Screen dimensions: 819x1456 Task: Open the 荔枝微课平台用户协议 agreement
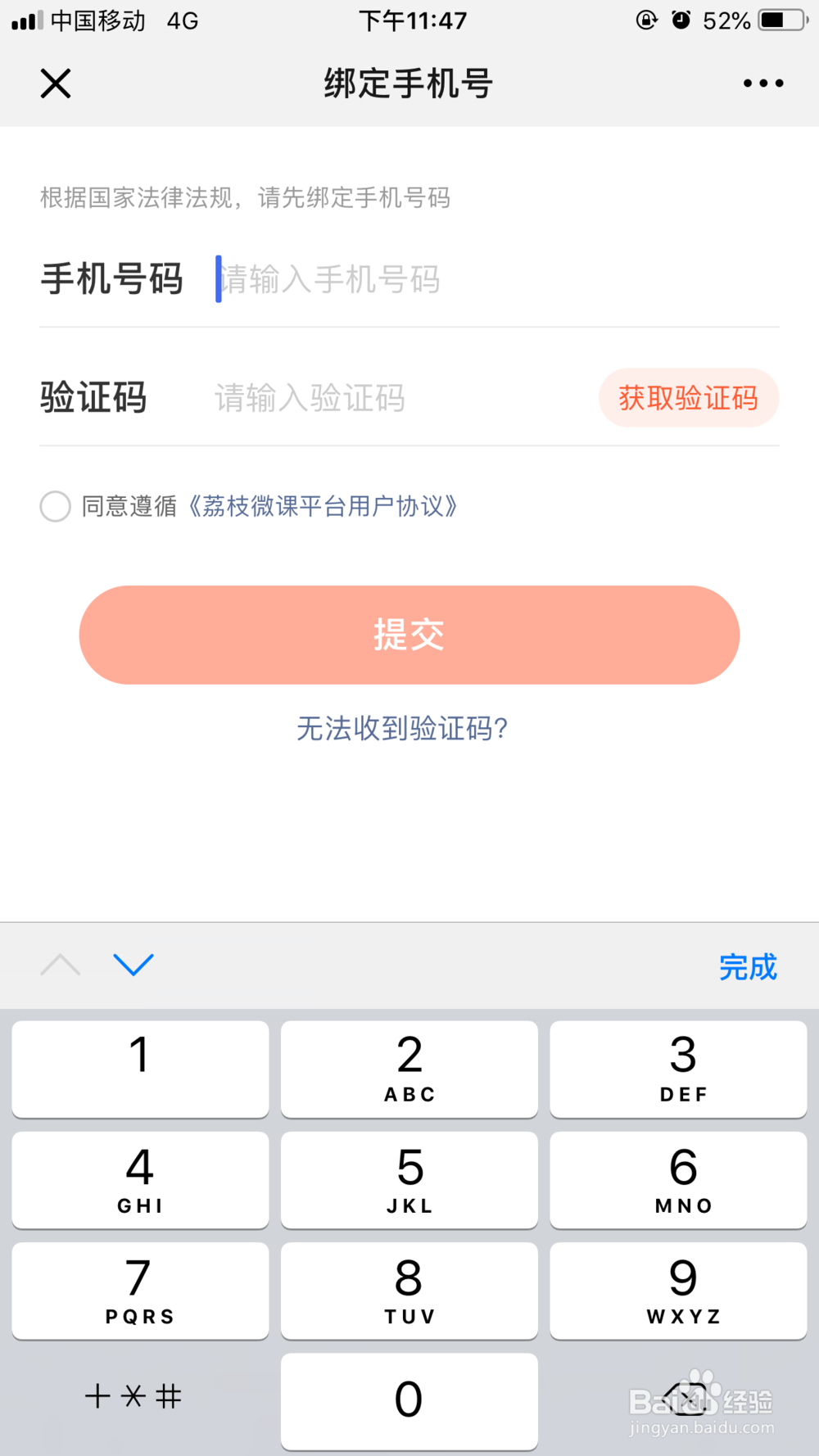point(325,507)
